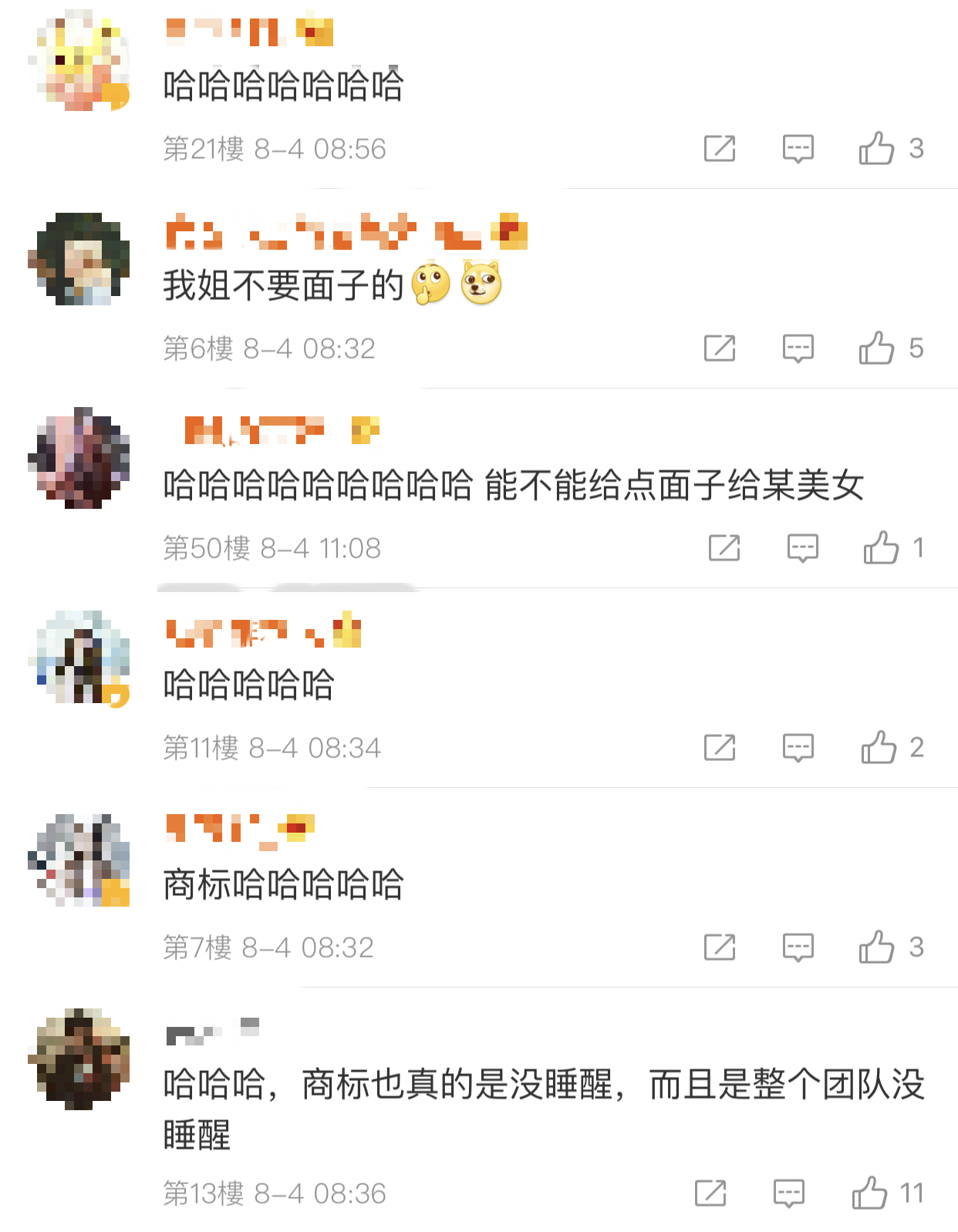Like the comment on 第11楼
The height and width of the screenshot is (1232, 958).
pyautogui.click(x=879, y=747)
